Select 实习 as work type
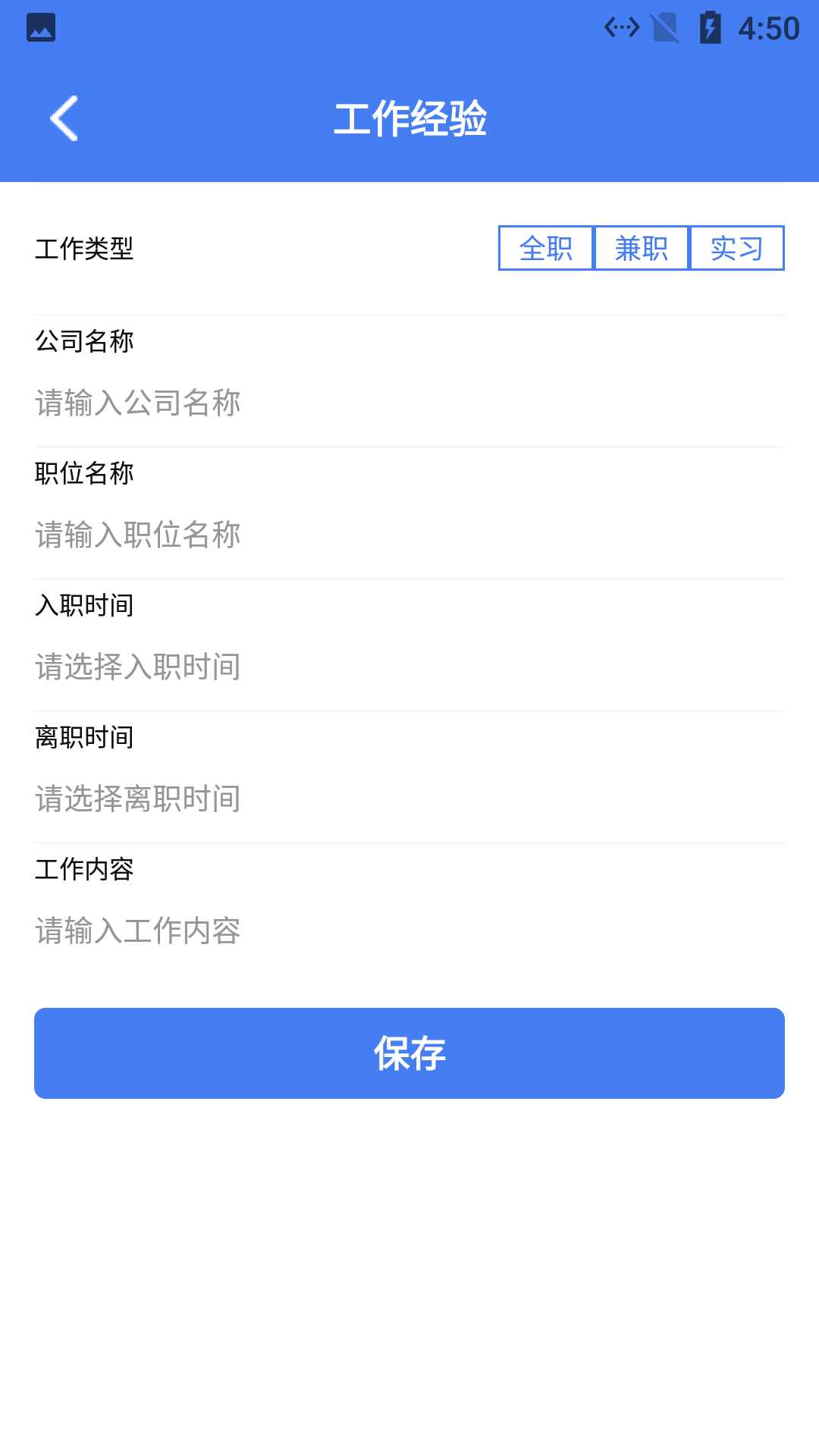Screen dimensions: 819x1456 click(736, 249)
